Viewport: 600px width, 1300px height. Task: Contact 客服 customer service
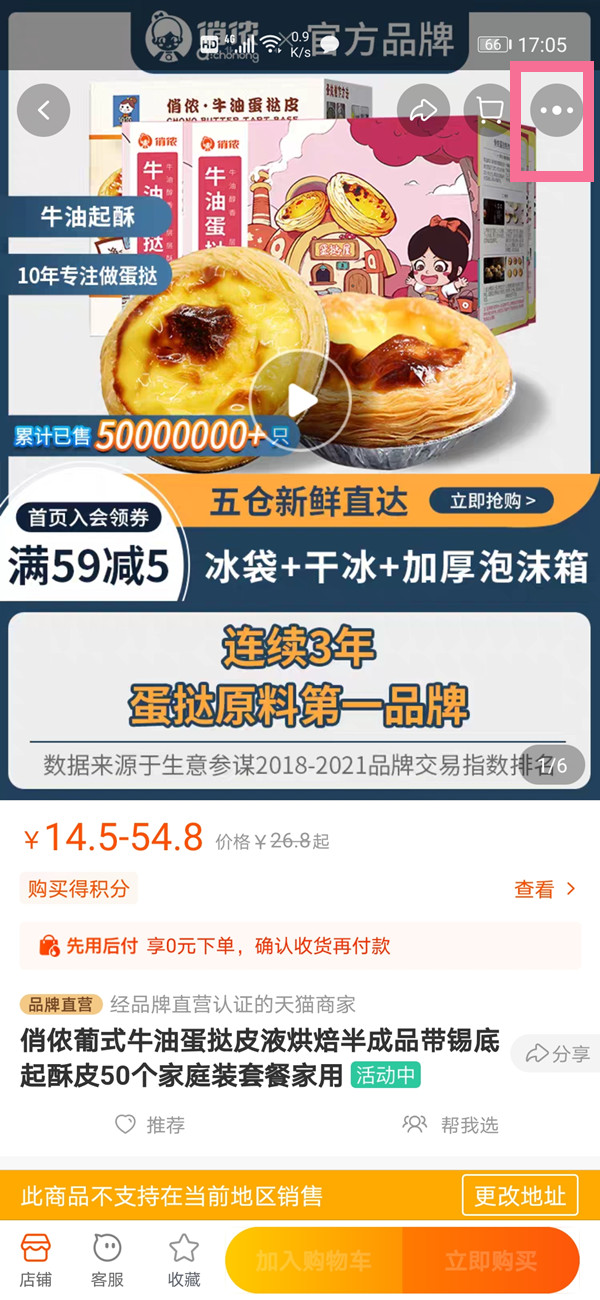(x=107, y=1260)
